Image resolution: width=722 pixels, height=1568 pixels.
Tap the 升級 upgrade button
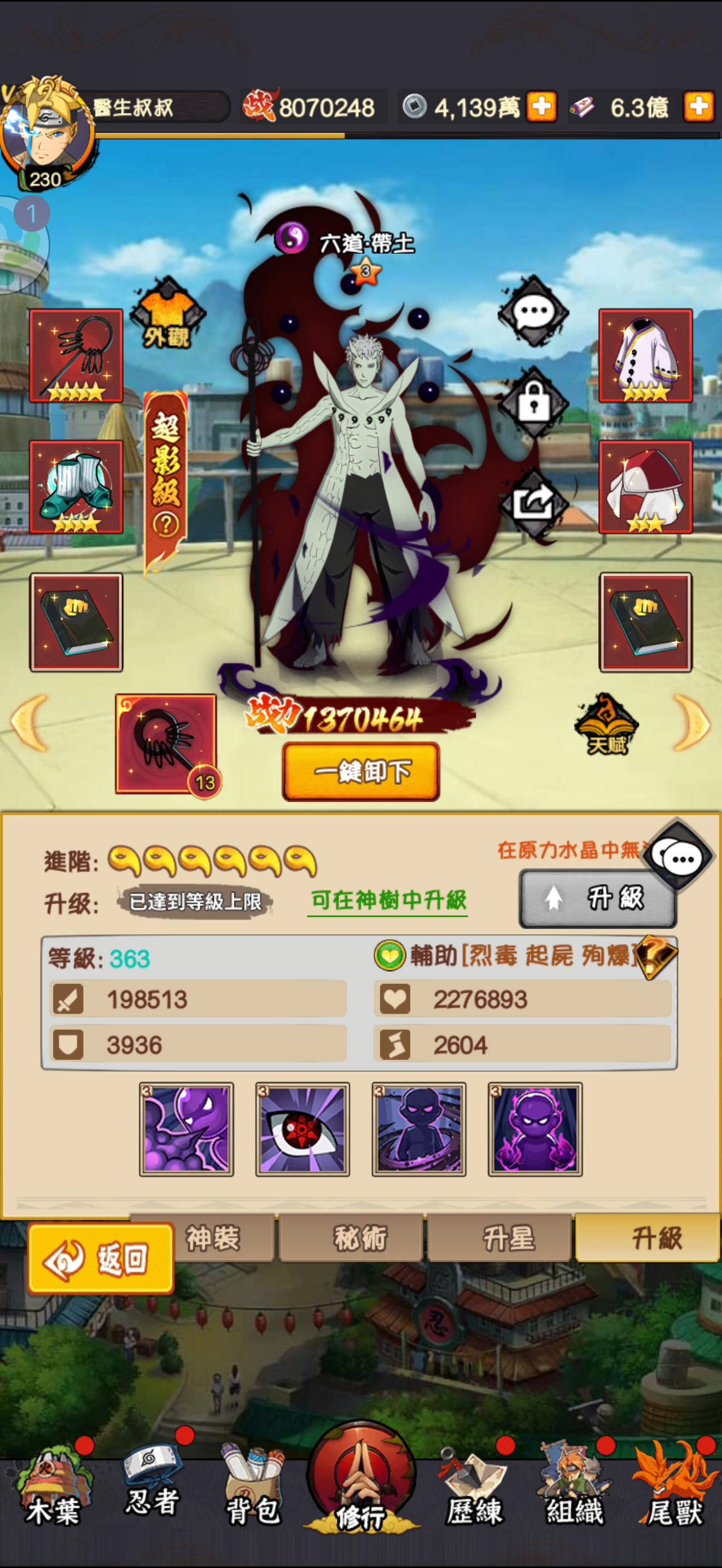point(597,898)
